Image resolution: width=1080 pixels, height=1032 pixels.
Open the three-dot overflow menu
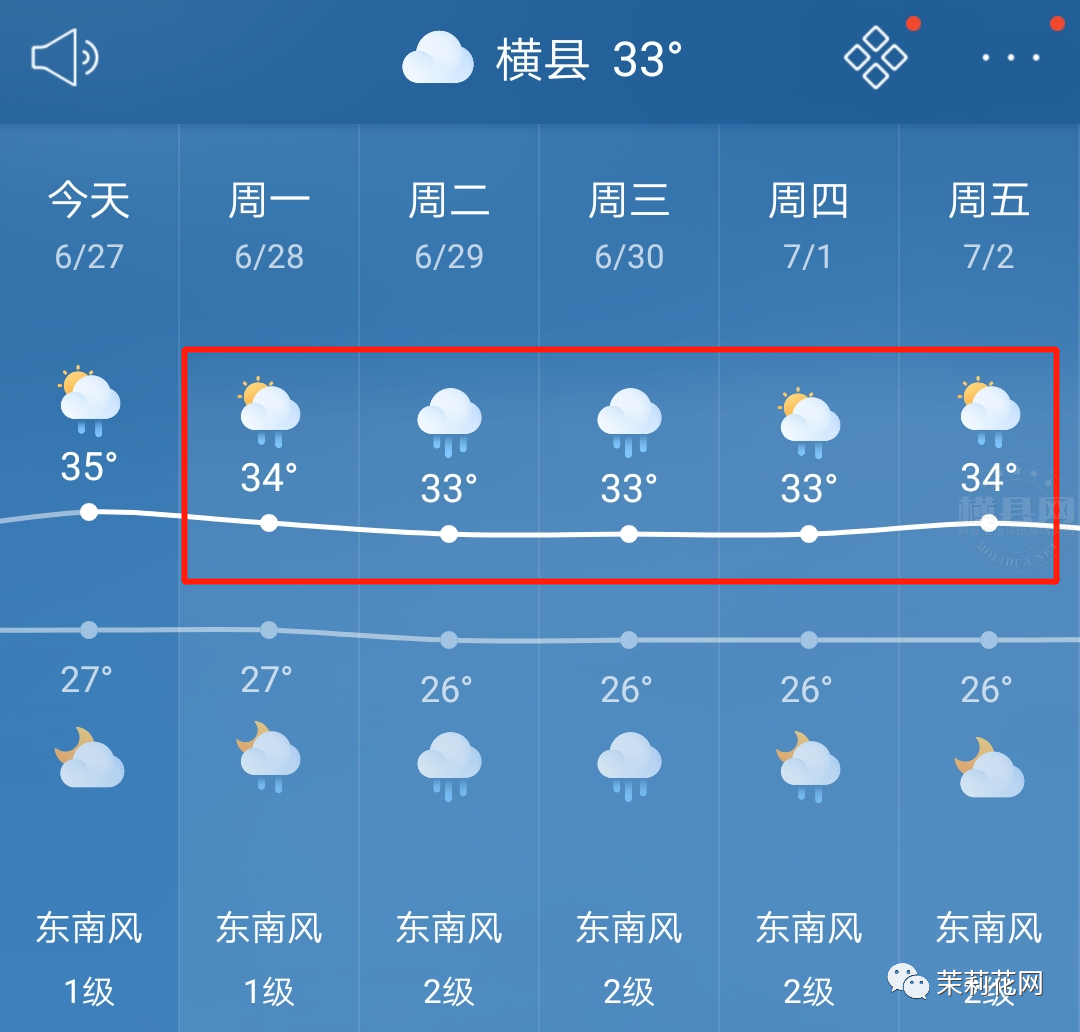1010,57
